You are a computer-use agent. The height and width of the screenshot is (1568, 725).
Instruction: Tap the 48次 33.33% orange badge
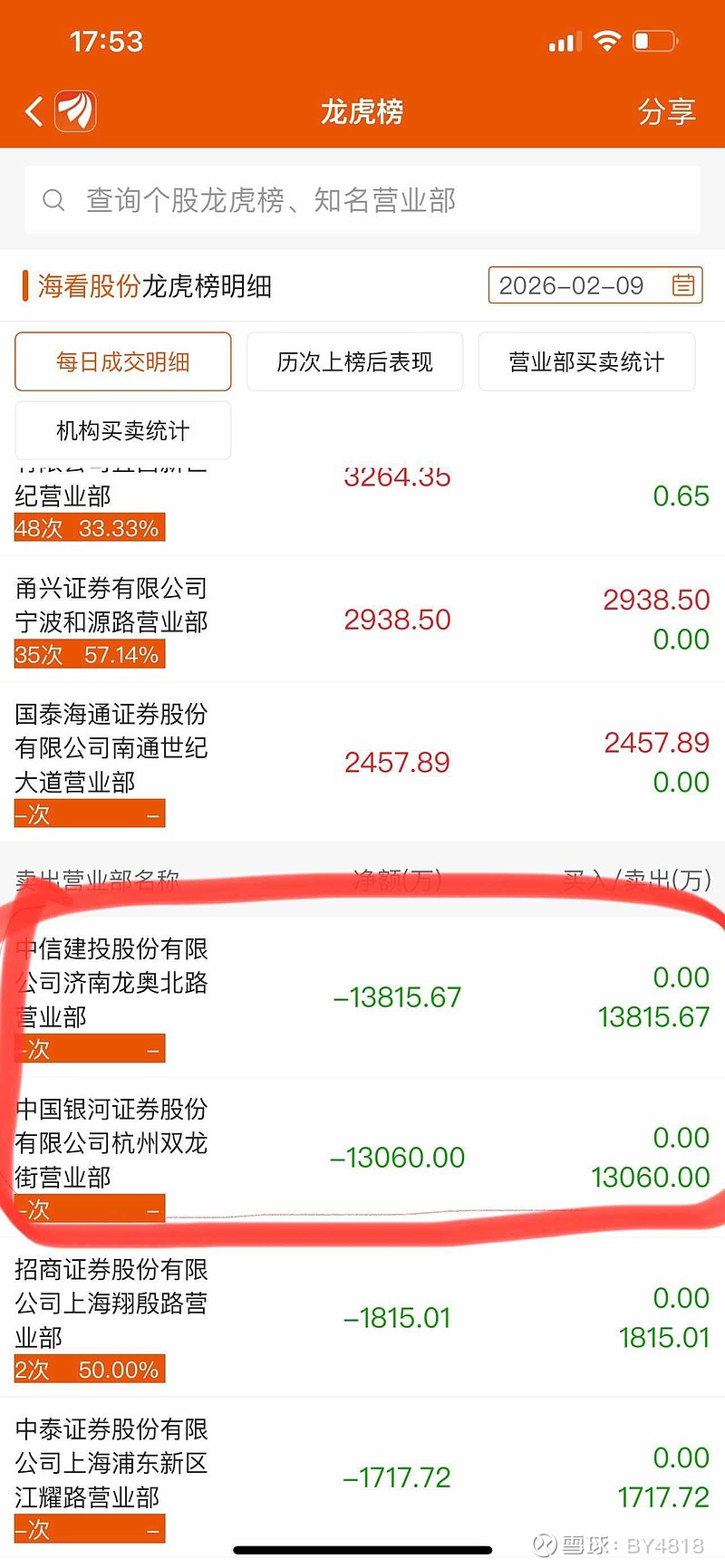[88, 527]
